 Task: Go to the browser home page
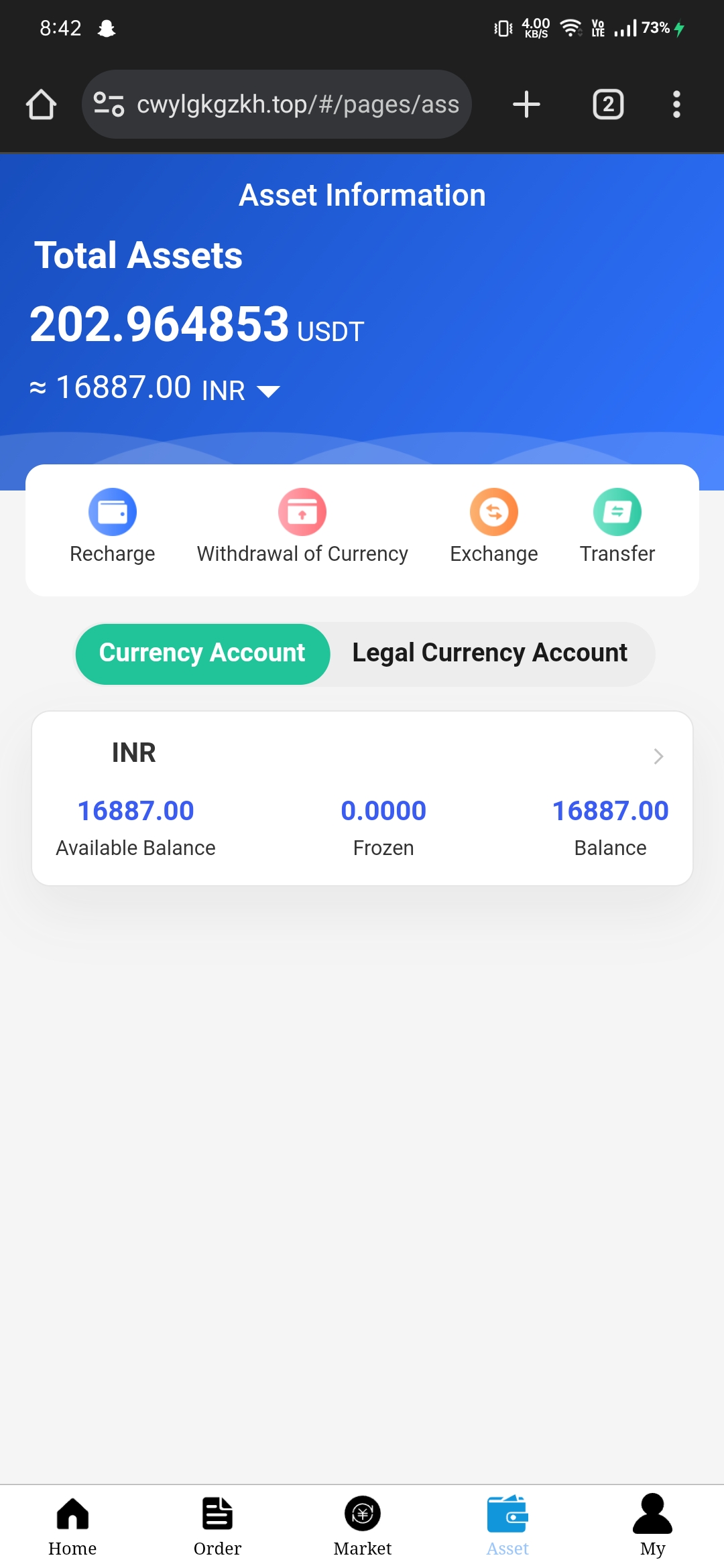point(41,105)
